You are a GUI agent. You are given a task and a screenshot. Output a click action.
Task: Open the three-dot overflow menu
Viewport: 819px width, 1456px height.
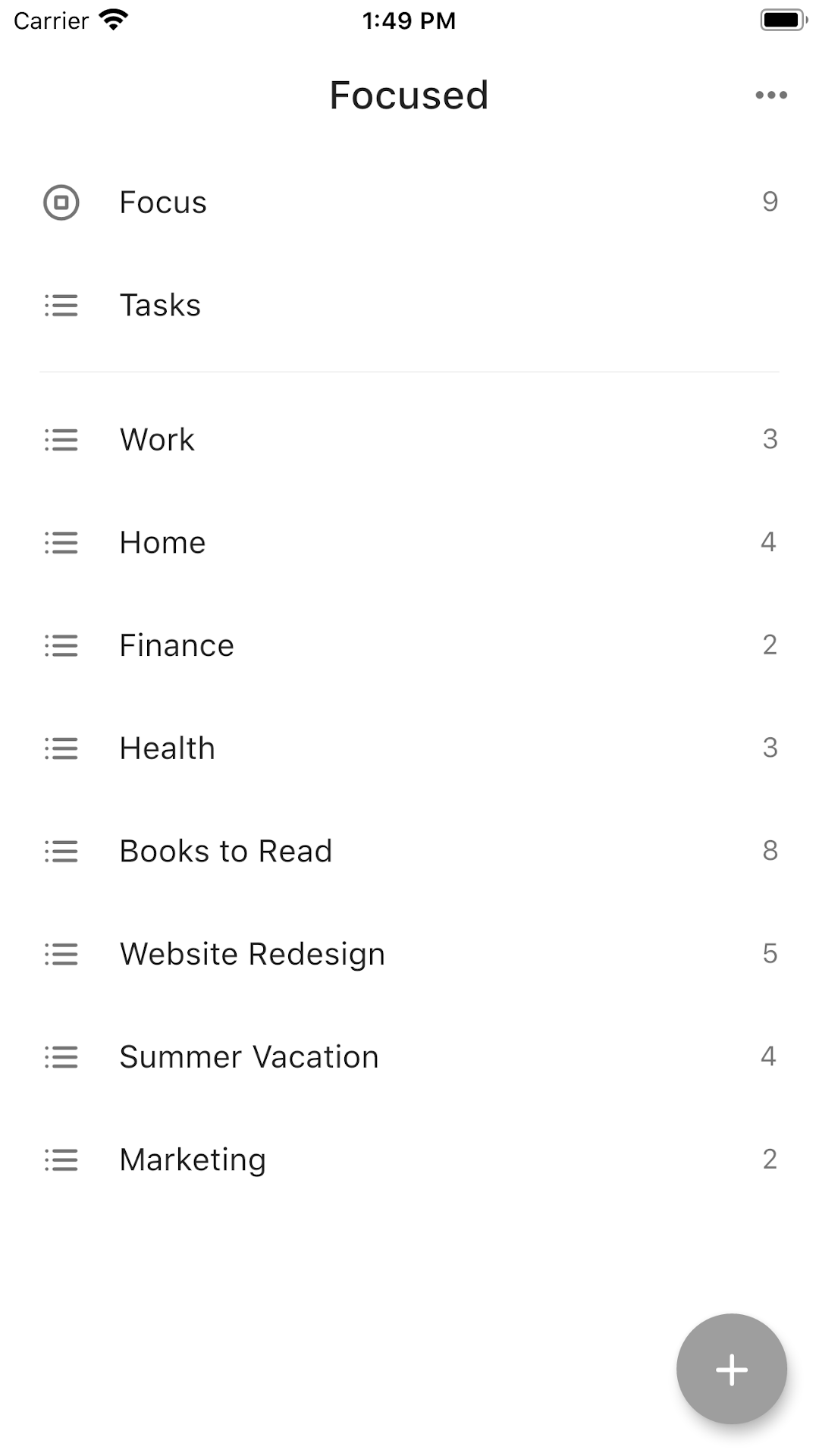coord(770,95)
